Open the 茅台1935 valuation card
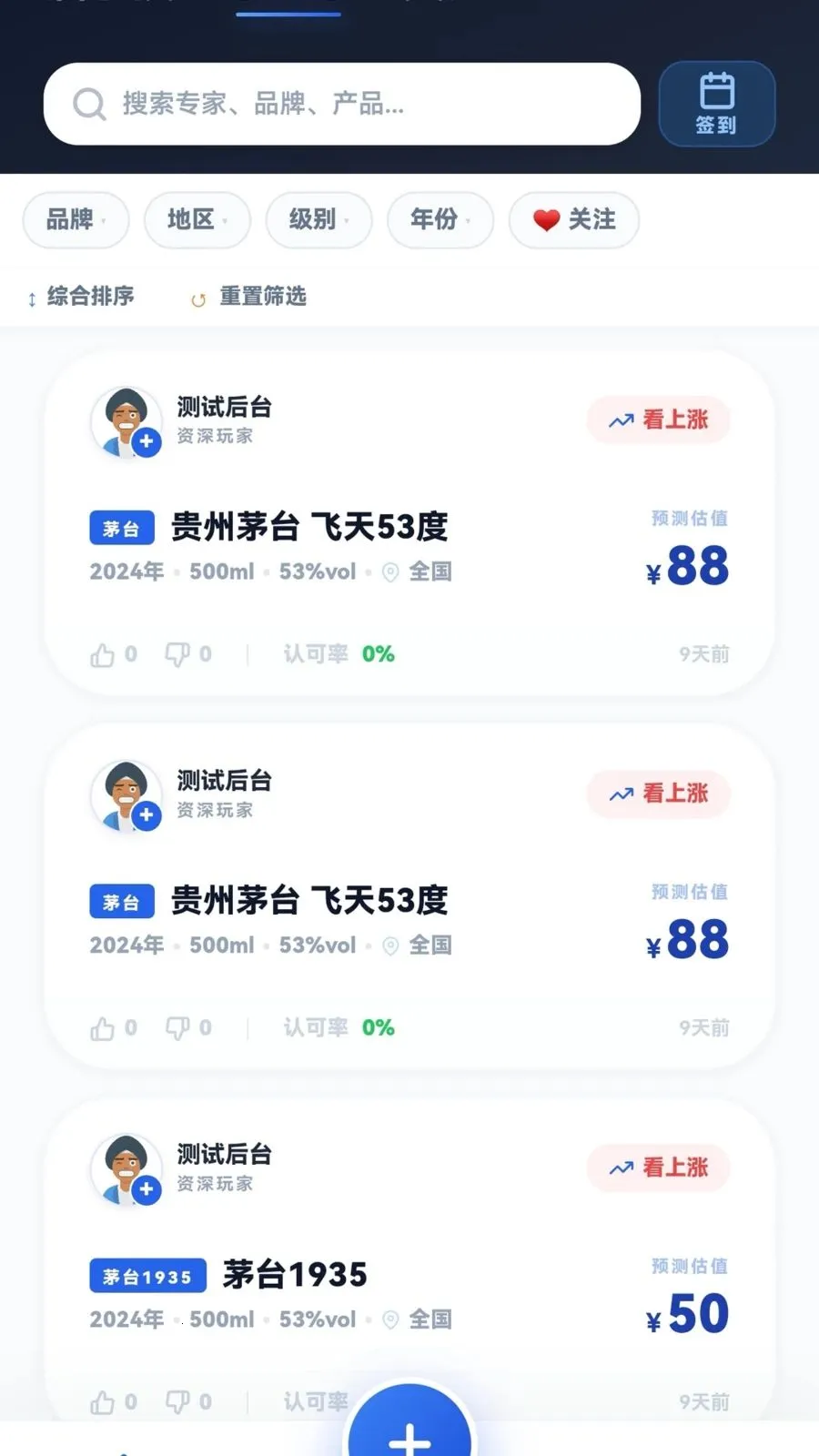The image size is (819, 1456). 295,1275
